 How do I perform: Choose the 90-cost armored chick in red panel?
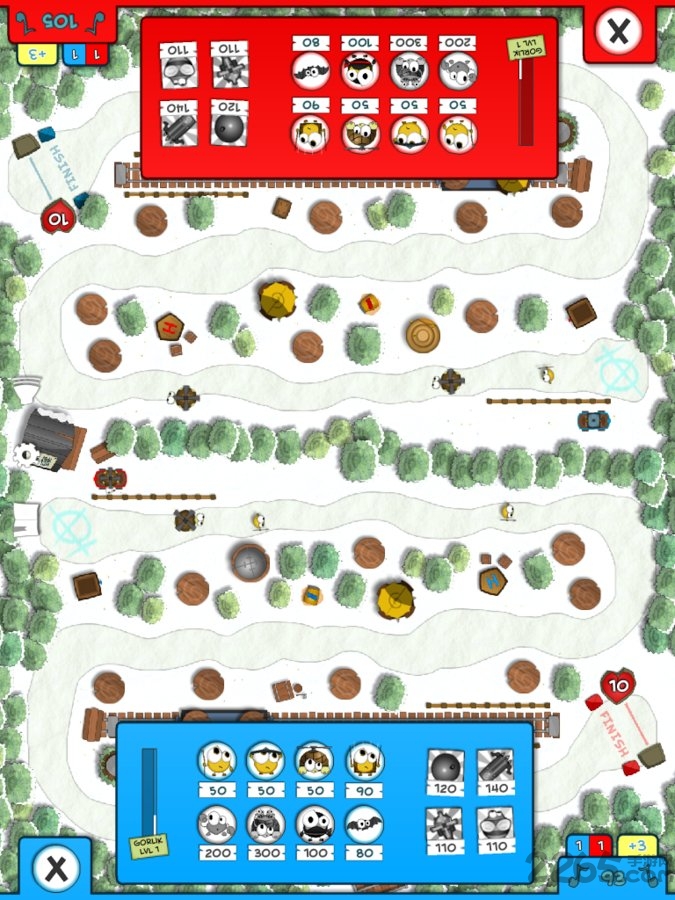(311, 132)
